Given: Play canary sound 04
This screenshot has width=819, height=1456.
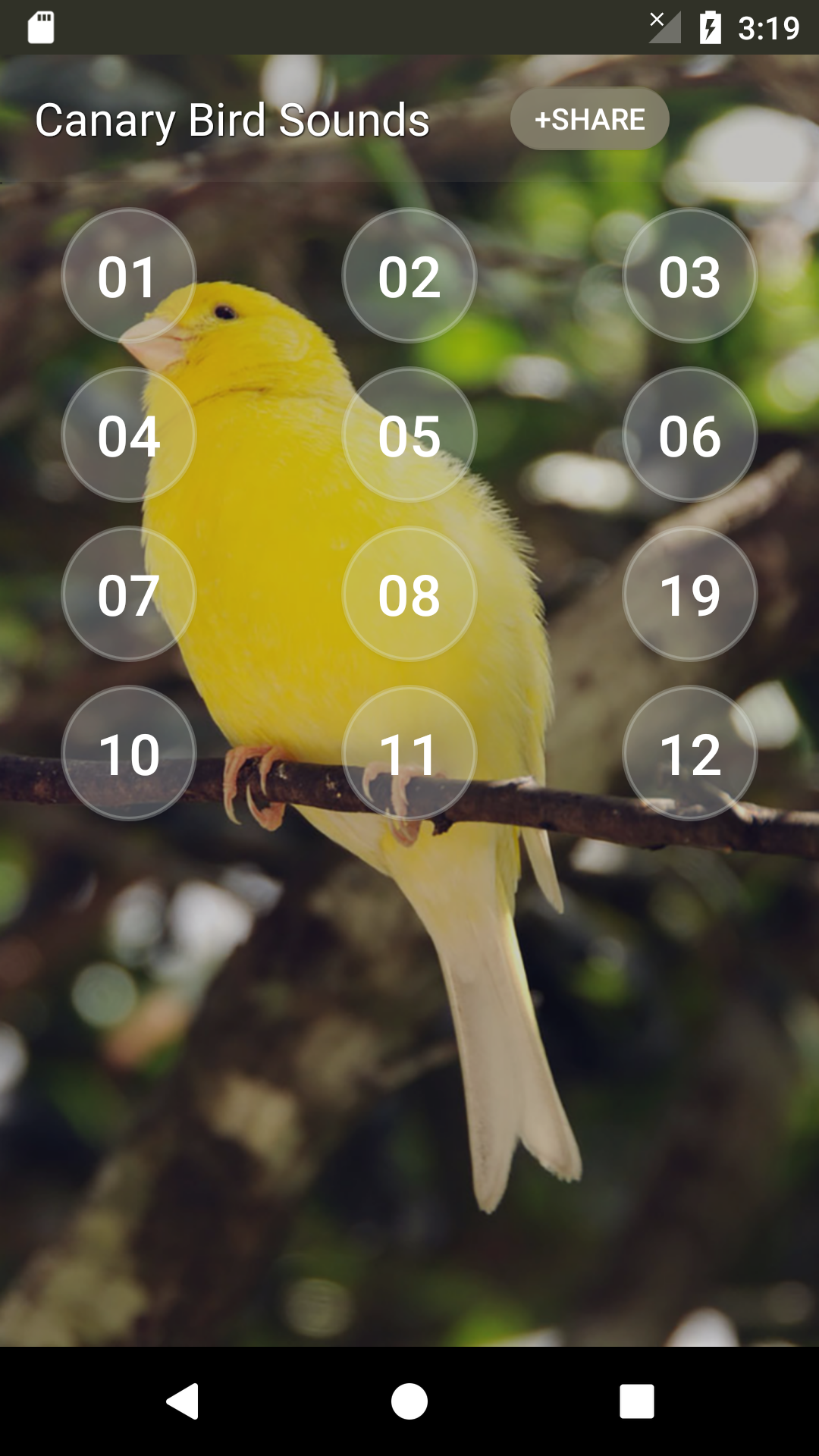Looking at the screenshot, I should pyautogui.click(x=128, y=435).
